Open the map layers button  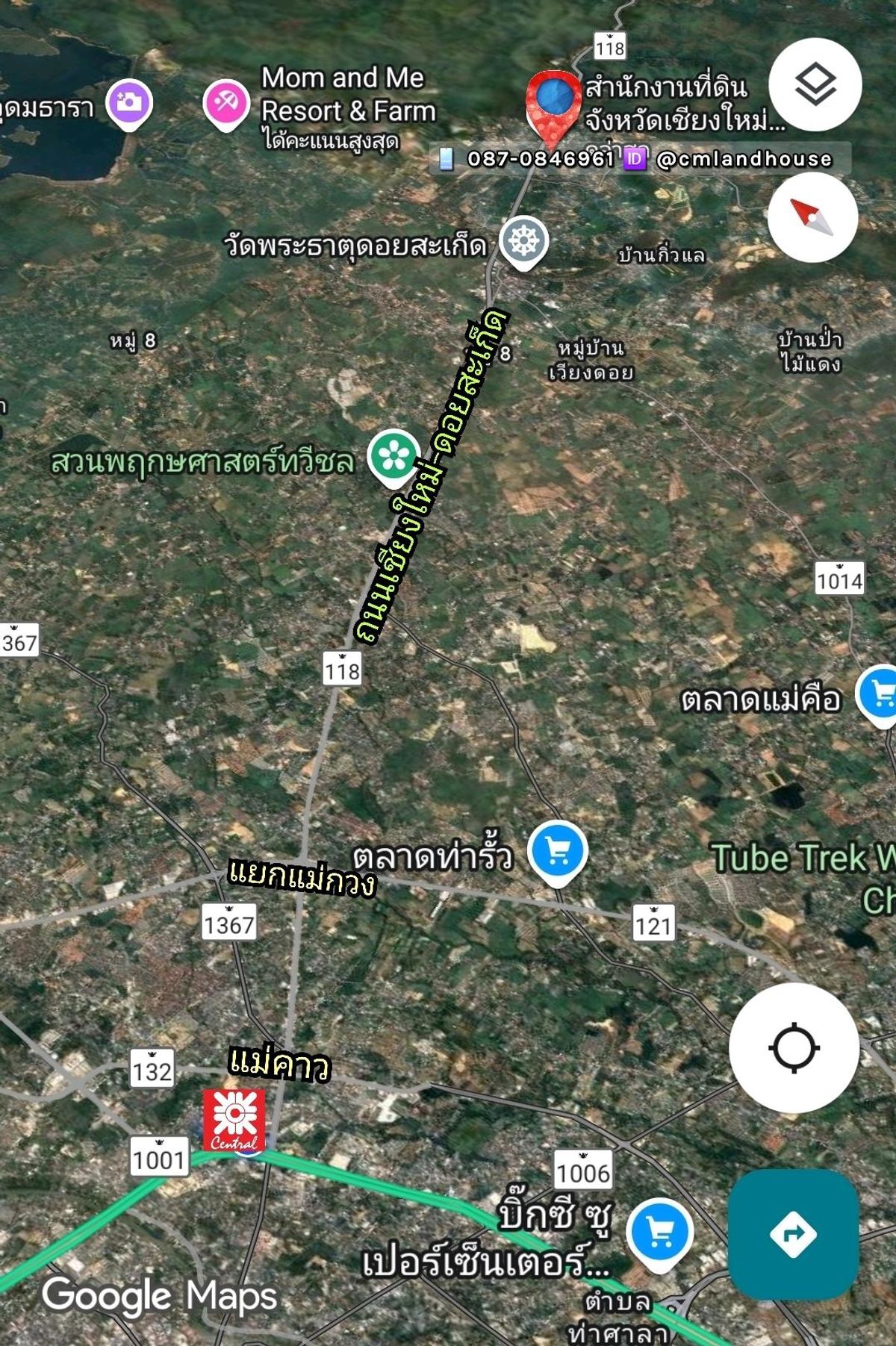pos(815,84)
